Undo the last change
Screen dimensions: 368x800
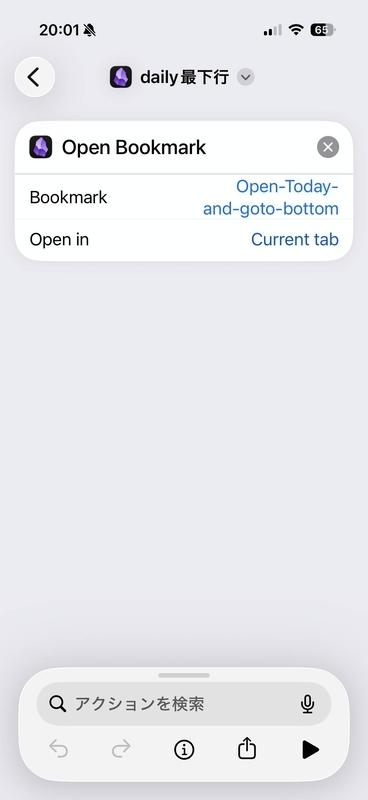(59, 749)
